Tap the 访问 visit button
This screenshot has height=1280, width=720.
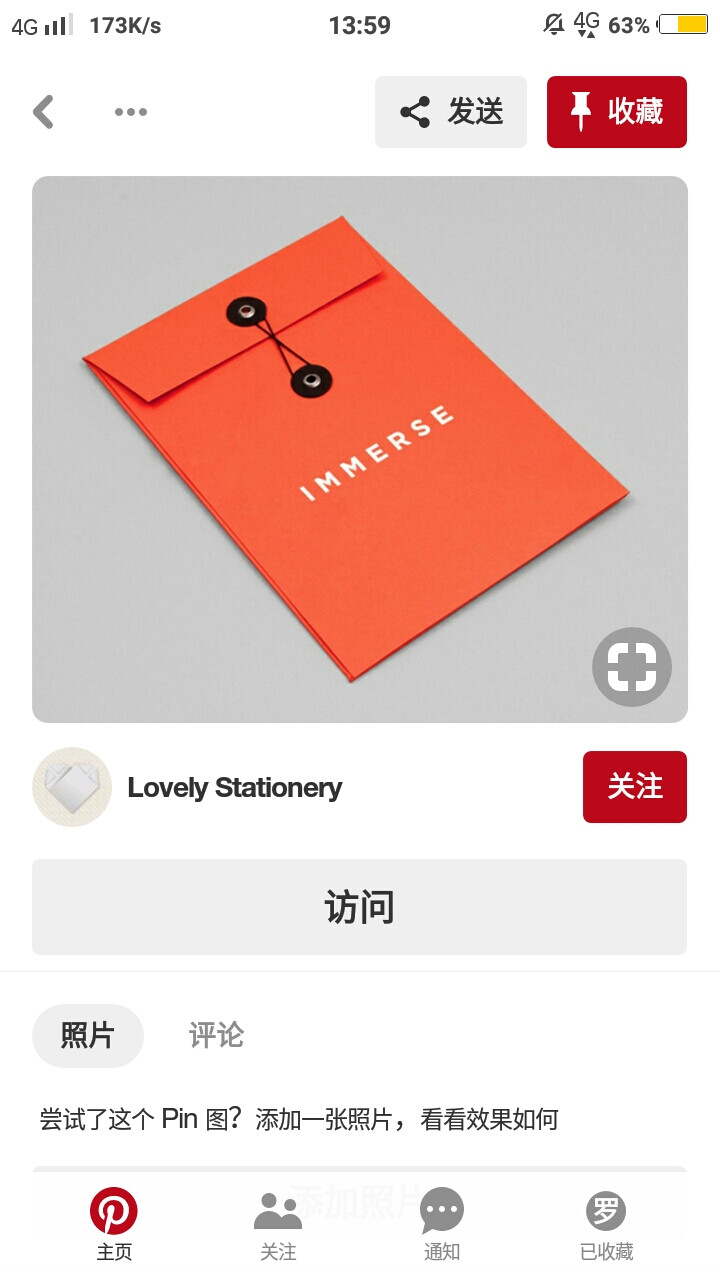(360, 906)
